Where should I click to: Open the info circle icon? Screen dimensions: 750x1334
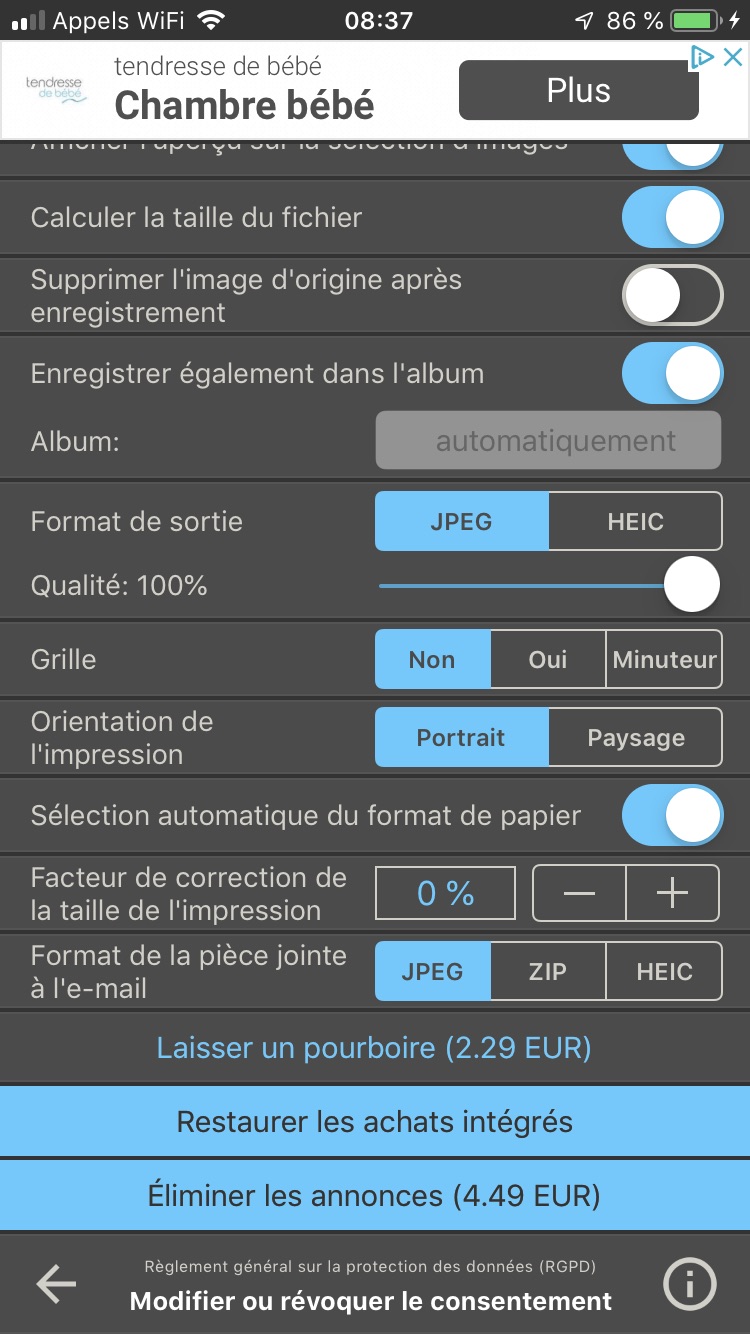pyautogui.click(x=691, y=1283)
